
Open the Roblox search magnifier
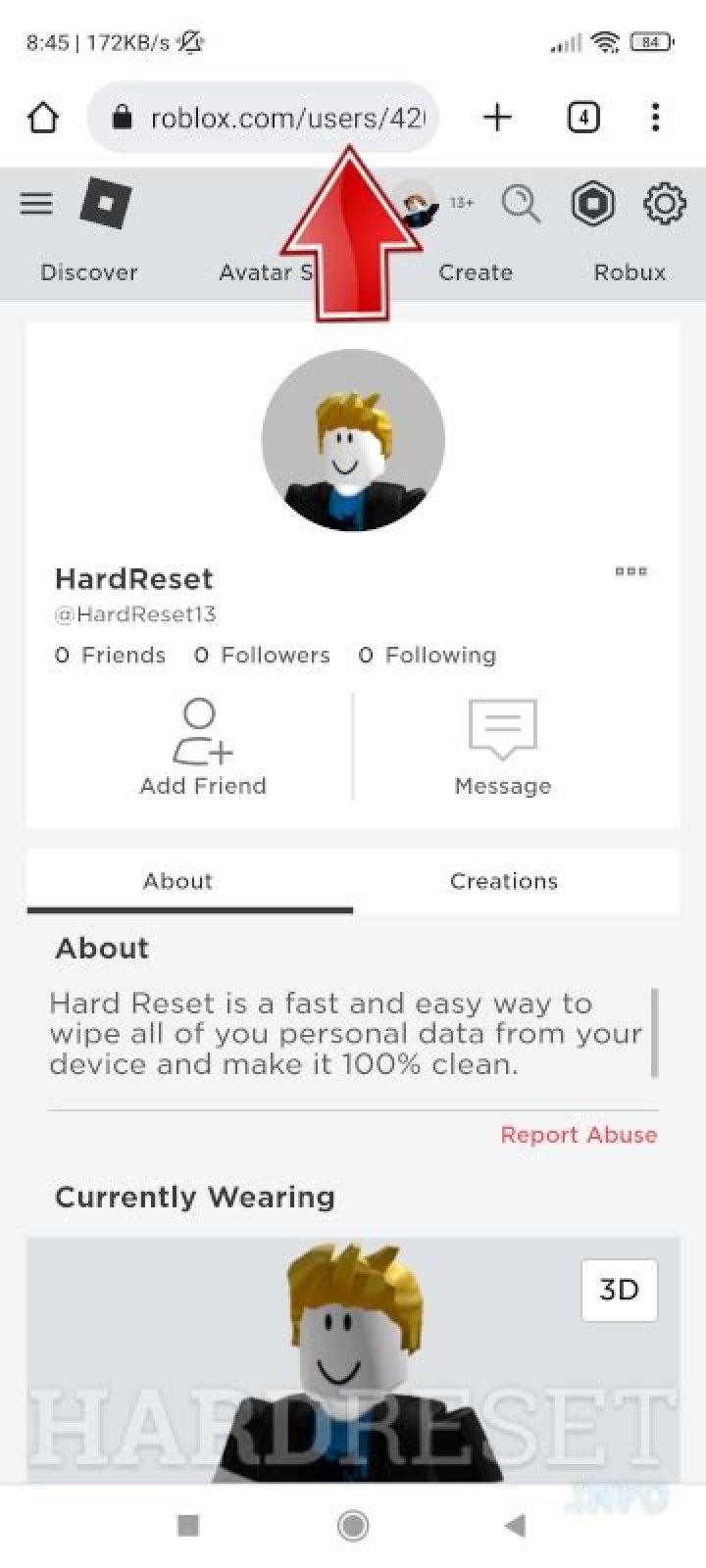(521, 204)
